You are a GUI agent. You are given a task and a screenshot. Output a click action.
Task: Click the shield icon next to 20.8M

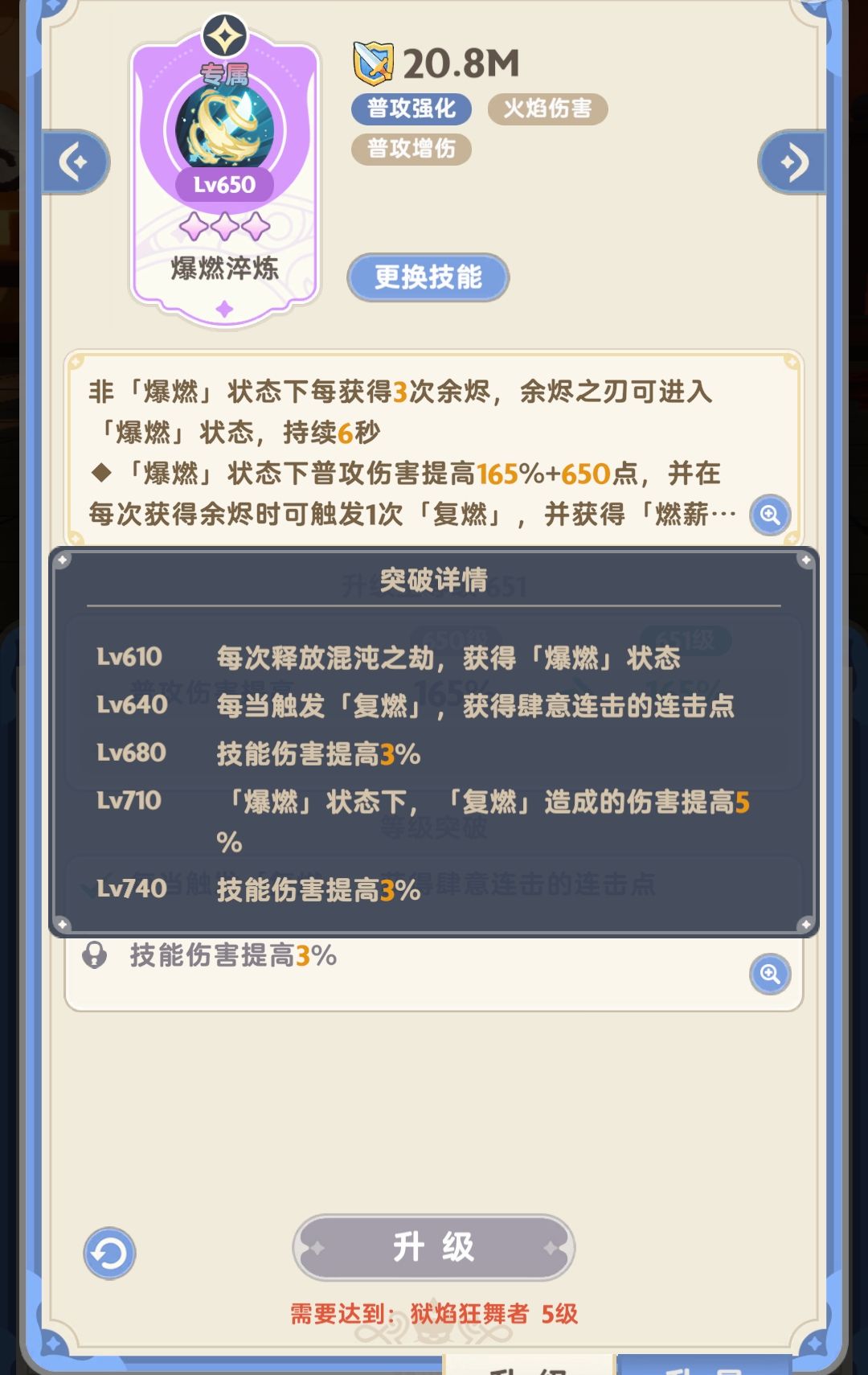point(375,63)
